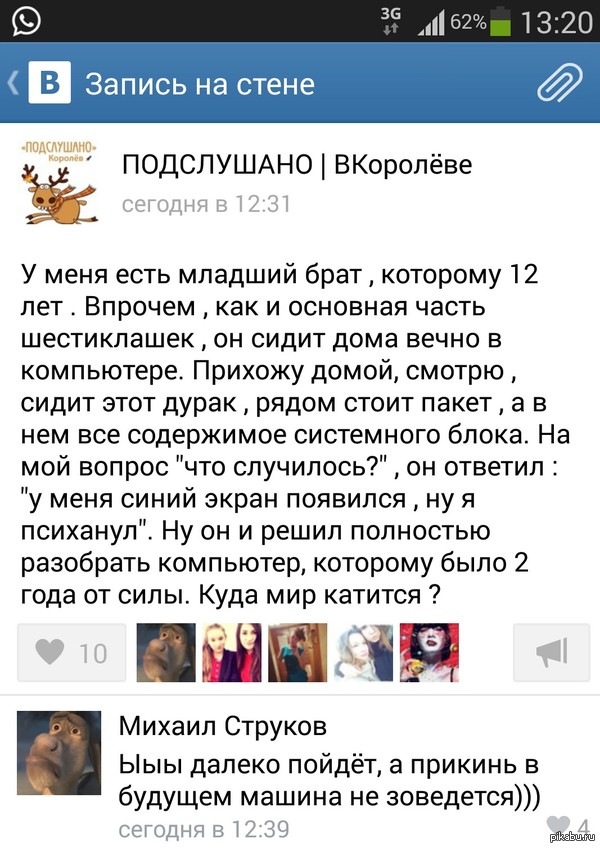This screenshot has height=848, width=600.
Task: Open Михаил Струков's profile
Action: click(x=222, y=725)
